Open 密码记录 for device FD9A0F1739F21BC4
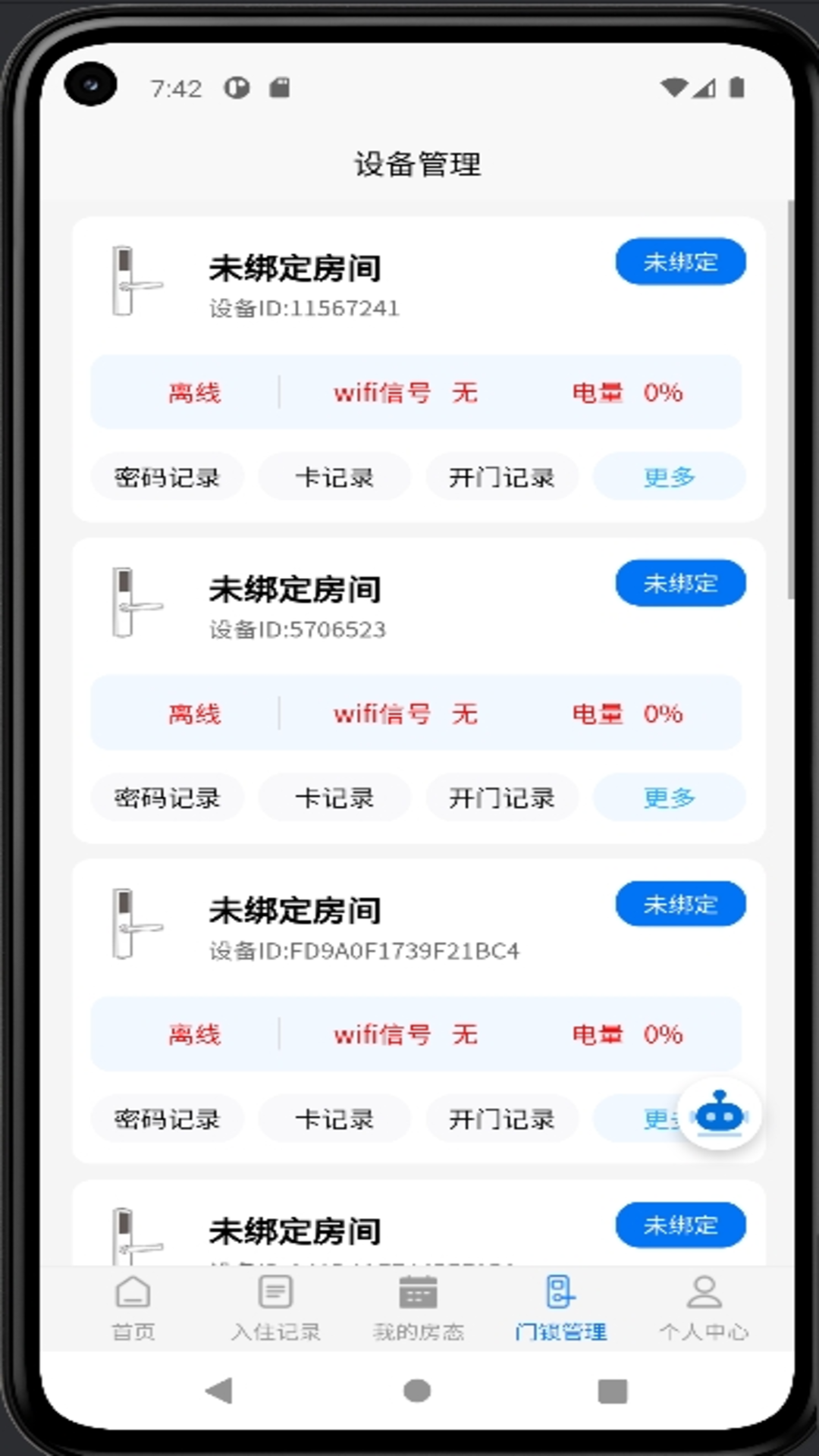The image size is (819, 1456). click(x=167, y=1119)
